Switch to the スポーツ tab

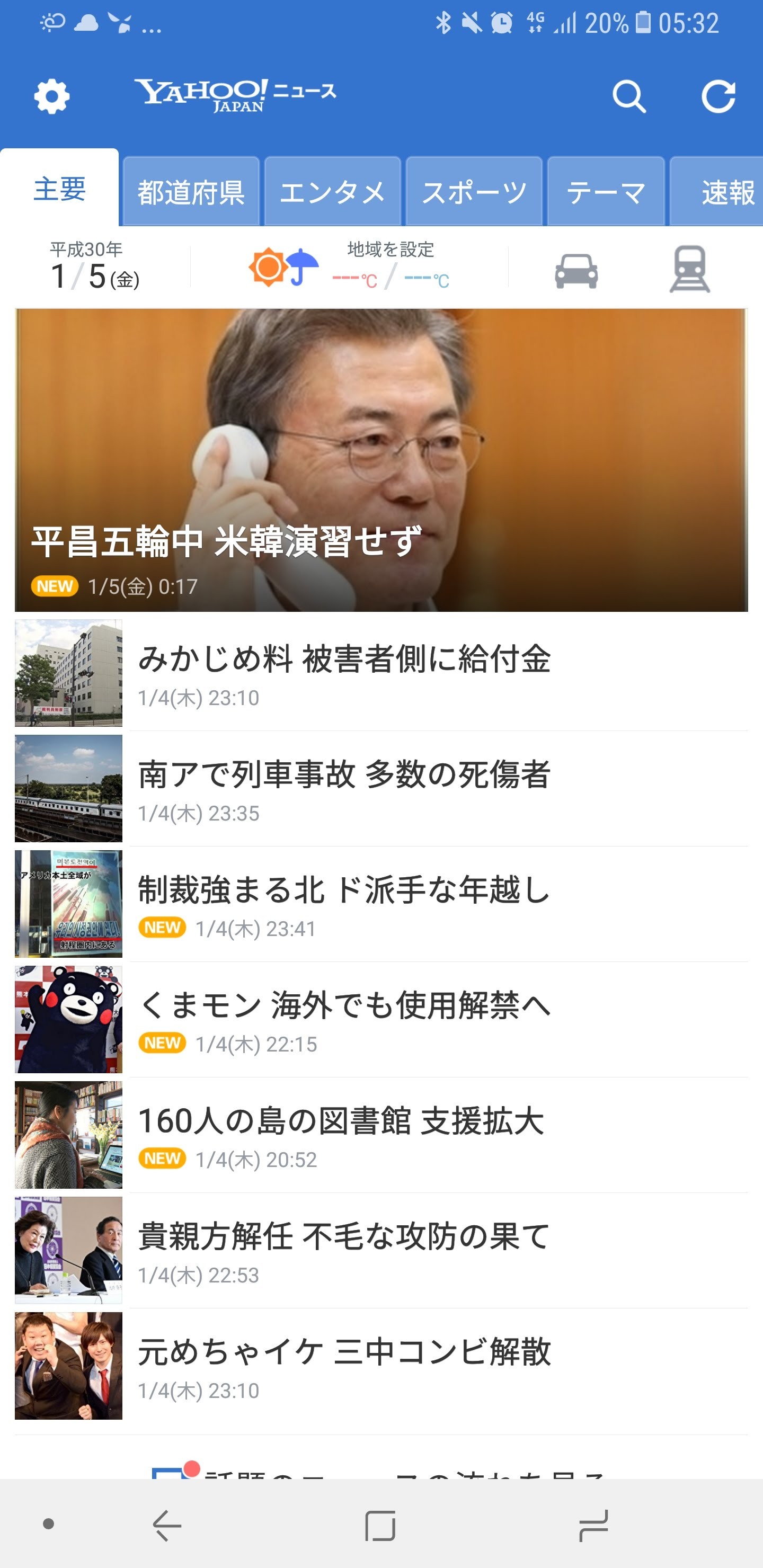click(474, 192)
